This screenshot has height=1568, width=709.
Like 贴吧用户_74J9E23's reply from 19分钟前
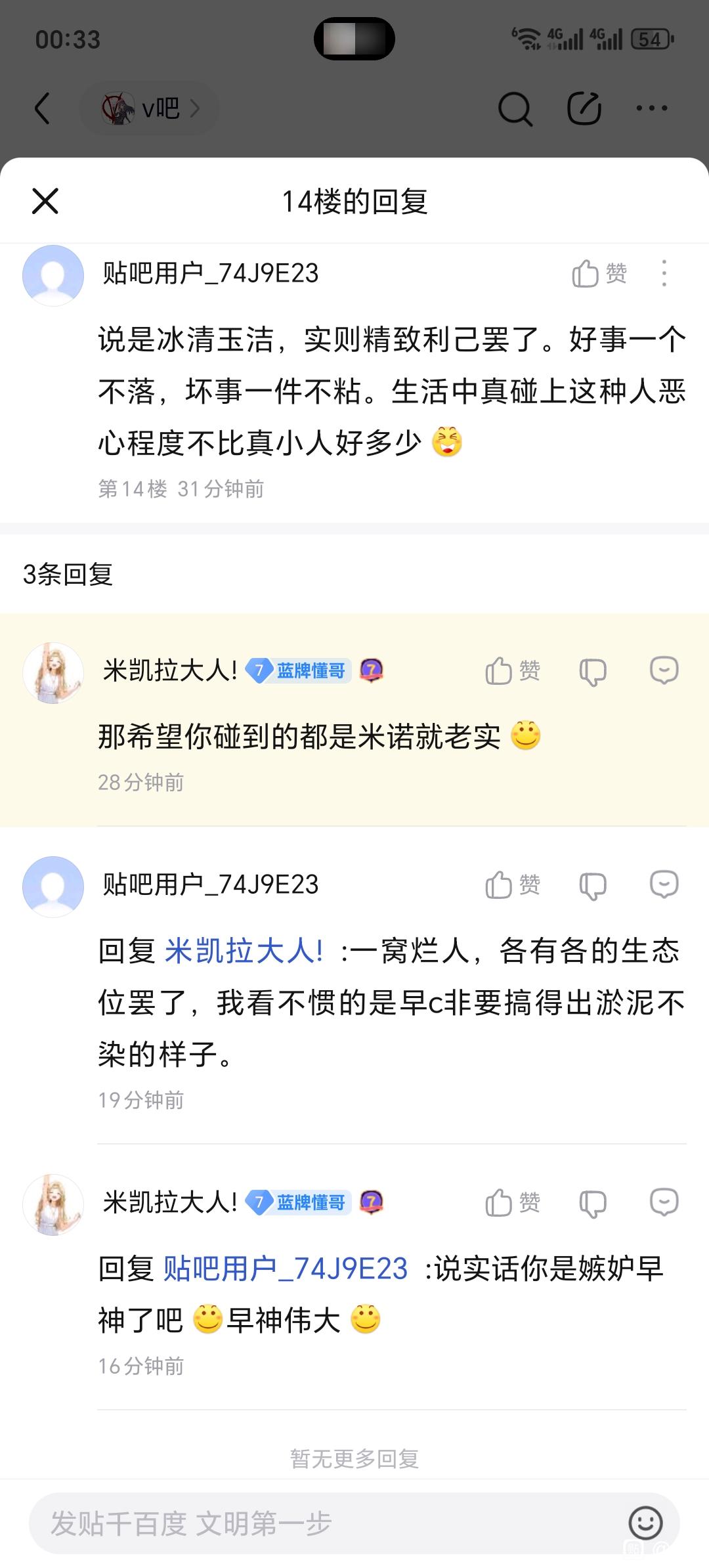[x=512, y=885]
